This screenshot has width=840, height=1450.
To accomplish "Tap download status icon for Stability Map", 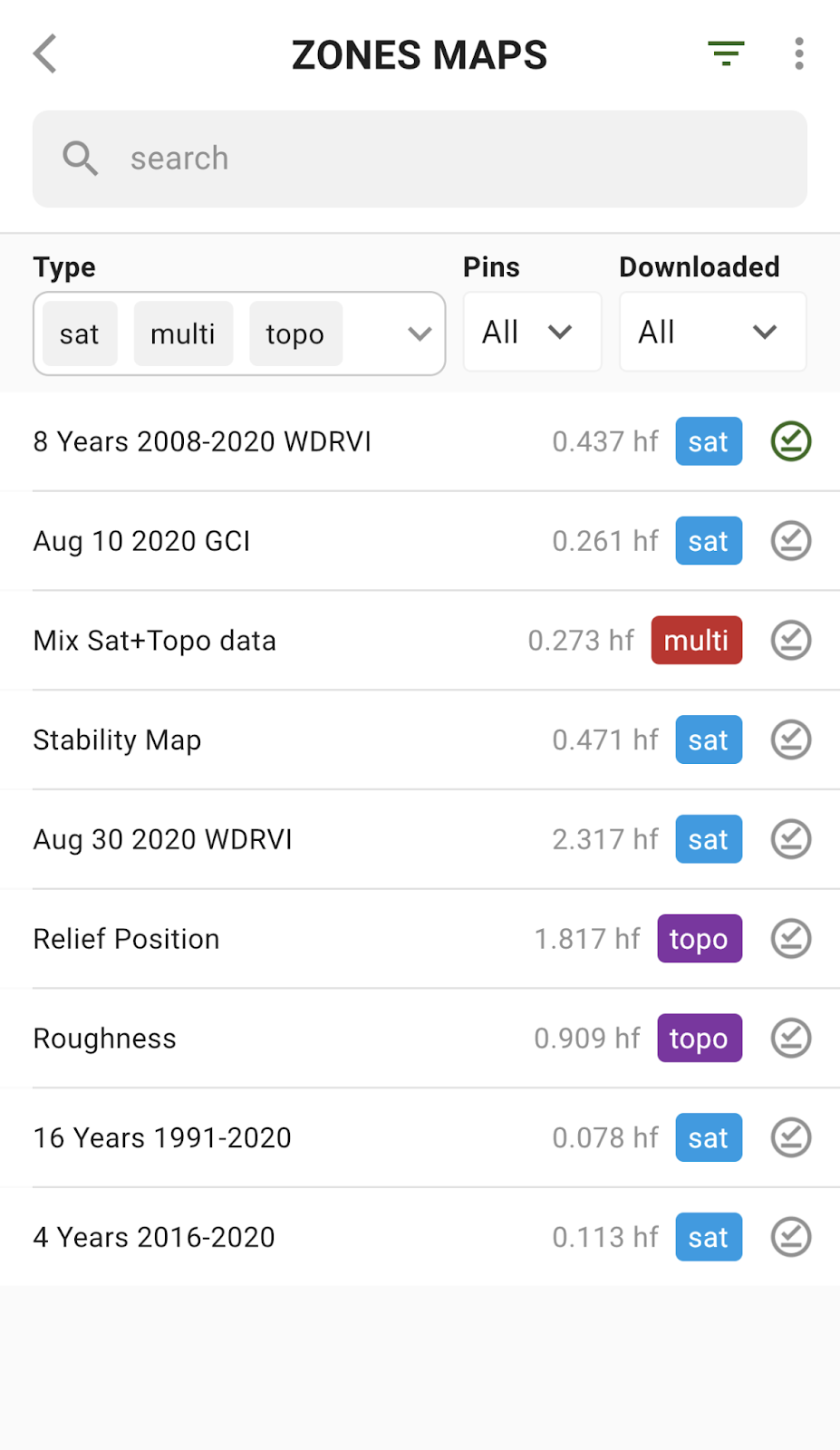I will 790,740.
